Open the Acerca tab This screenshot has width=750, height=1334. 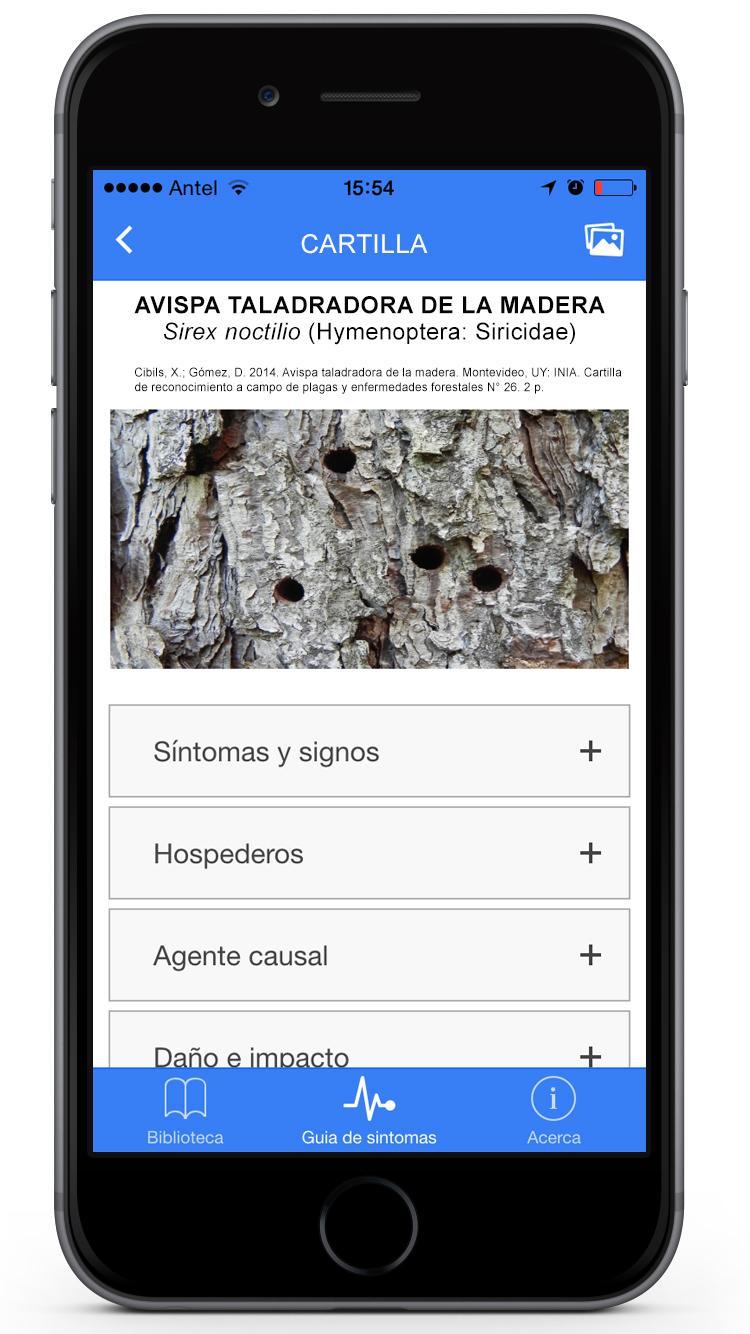[553, 1110]
